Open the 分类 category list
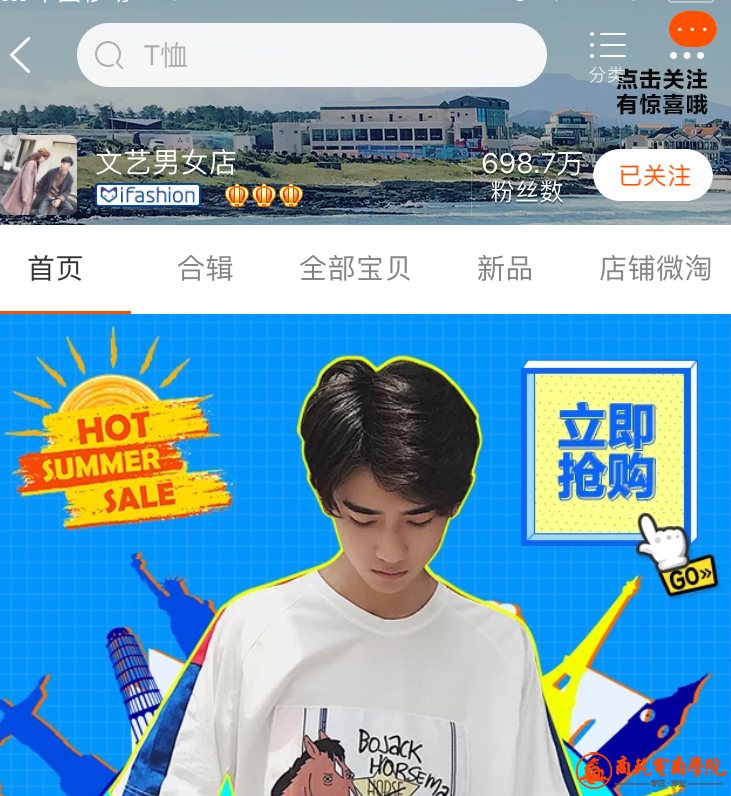 pyautogui.click(x=607, y=55)
